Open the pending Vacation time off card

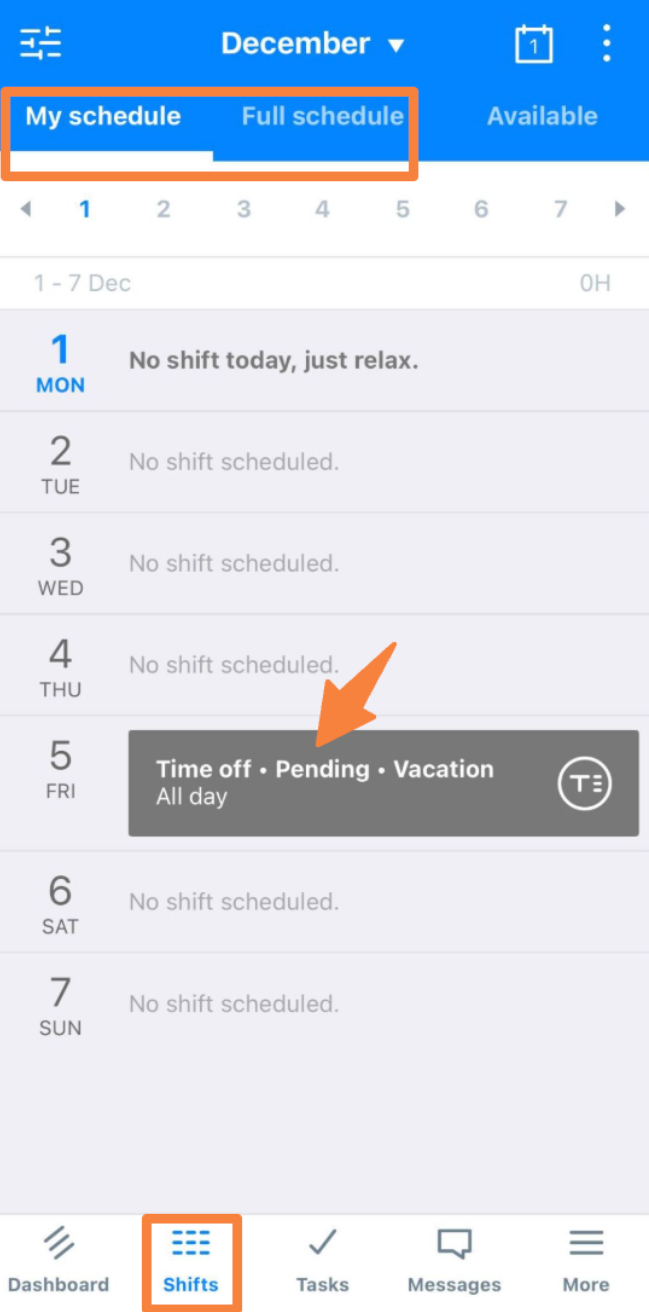click(x=383, y=783)
